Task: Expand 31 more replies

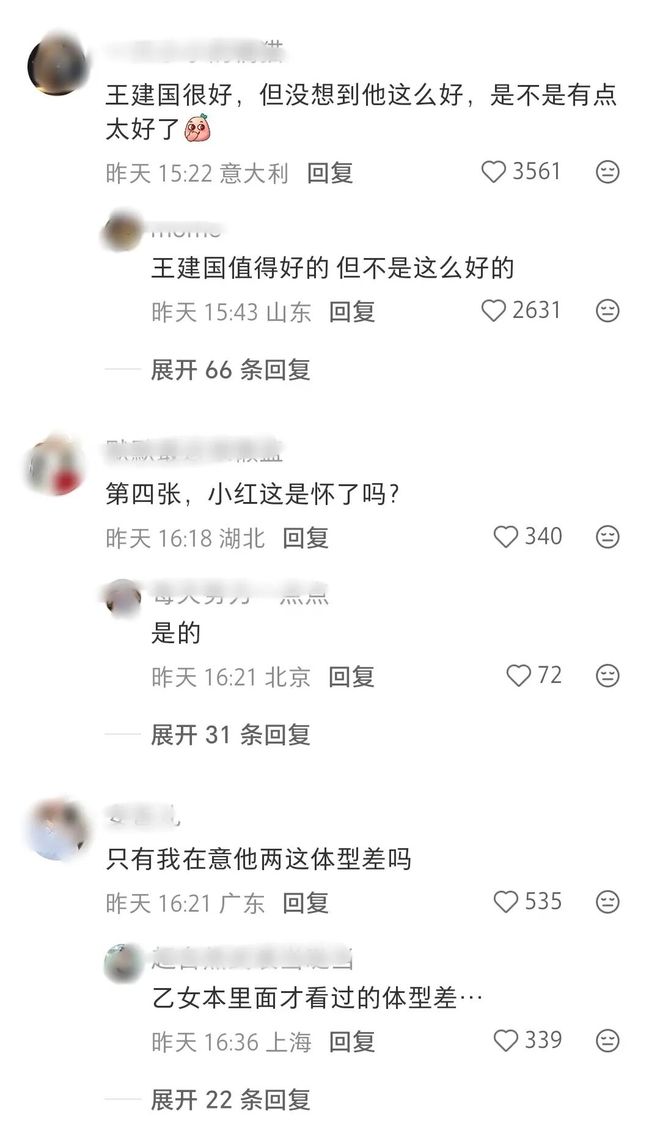Action: tap(230, 735)
